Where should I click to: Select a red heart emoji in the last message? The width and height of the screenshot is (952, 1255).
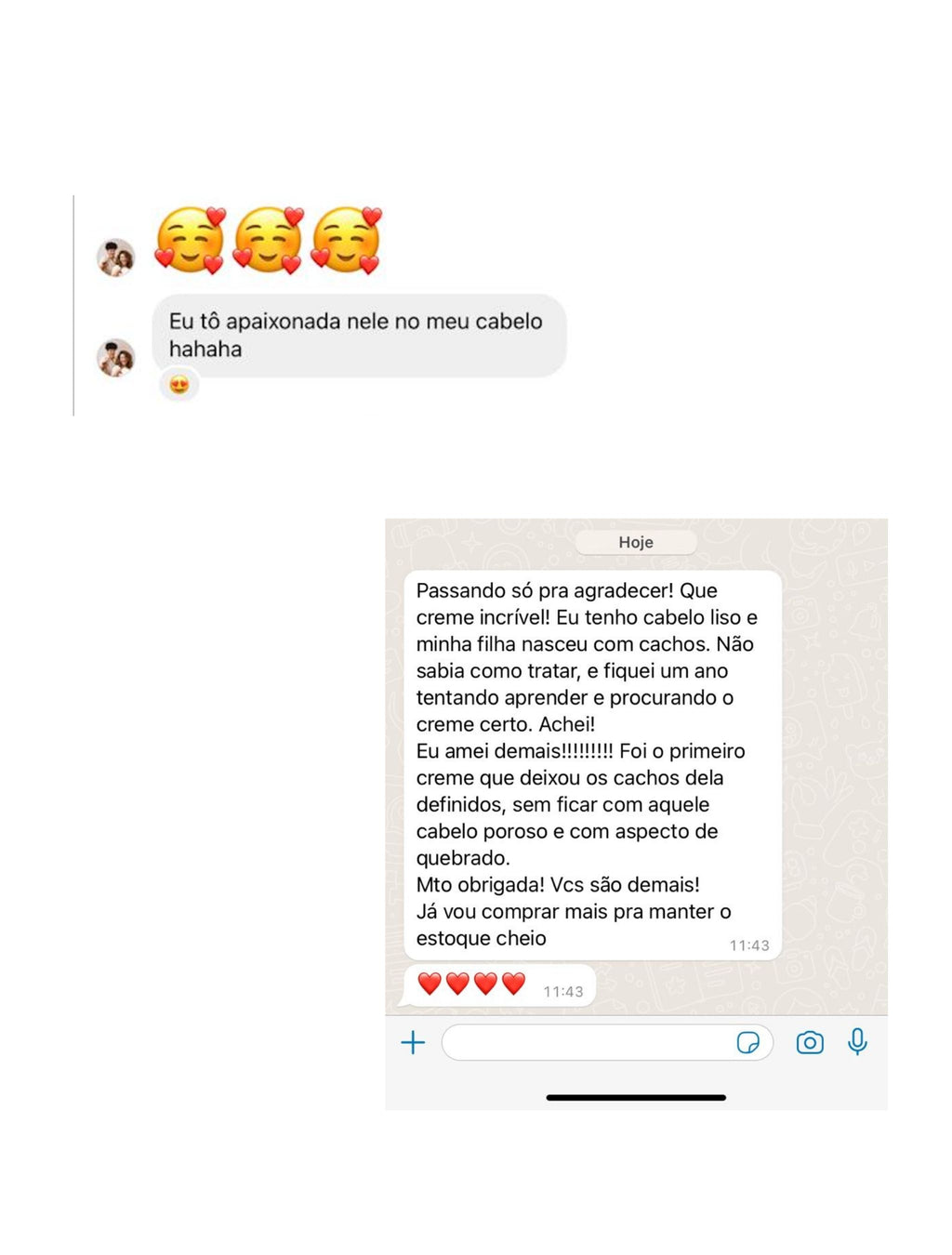(x=432, y=983)
